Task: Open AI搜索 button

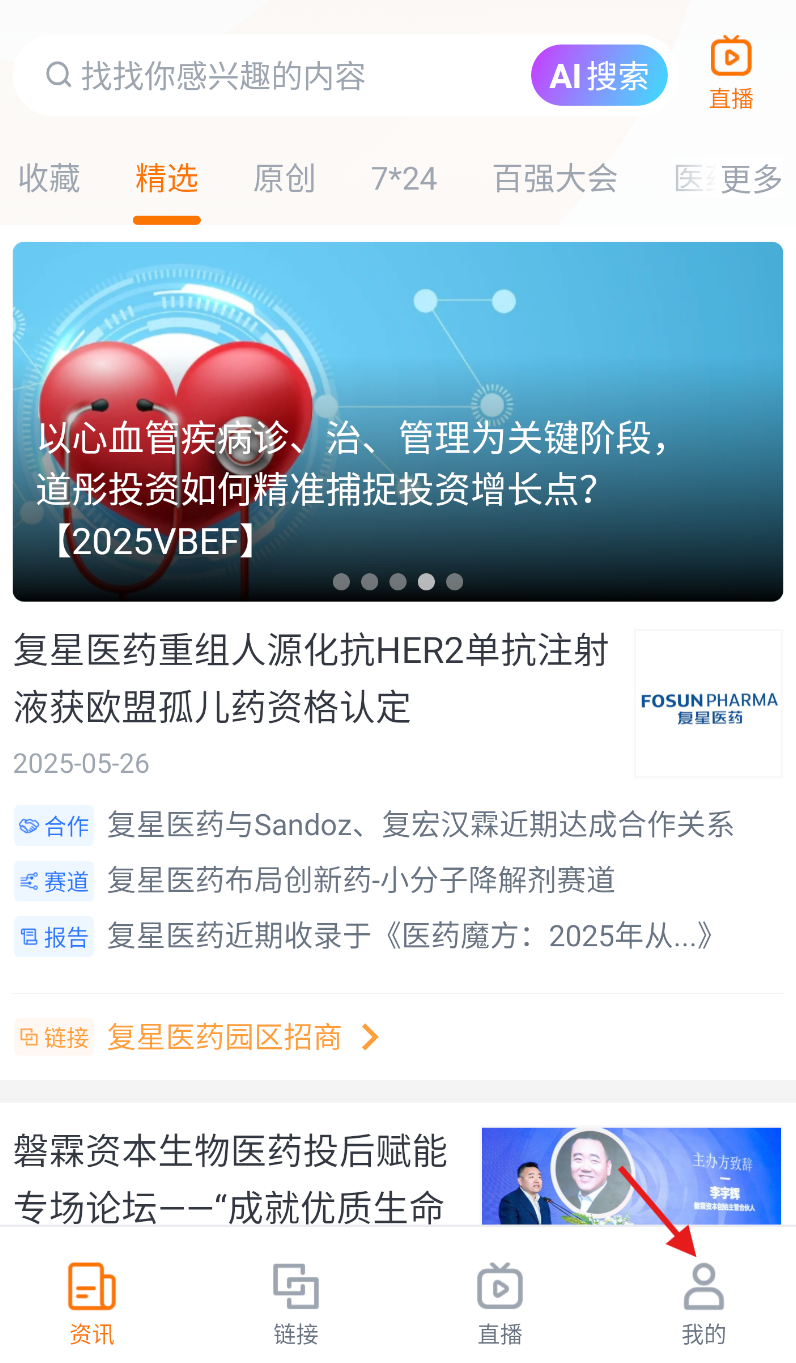Action: [599, 76]
